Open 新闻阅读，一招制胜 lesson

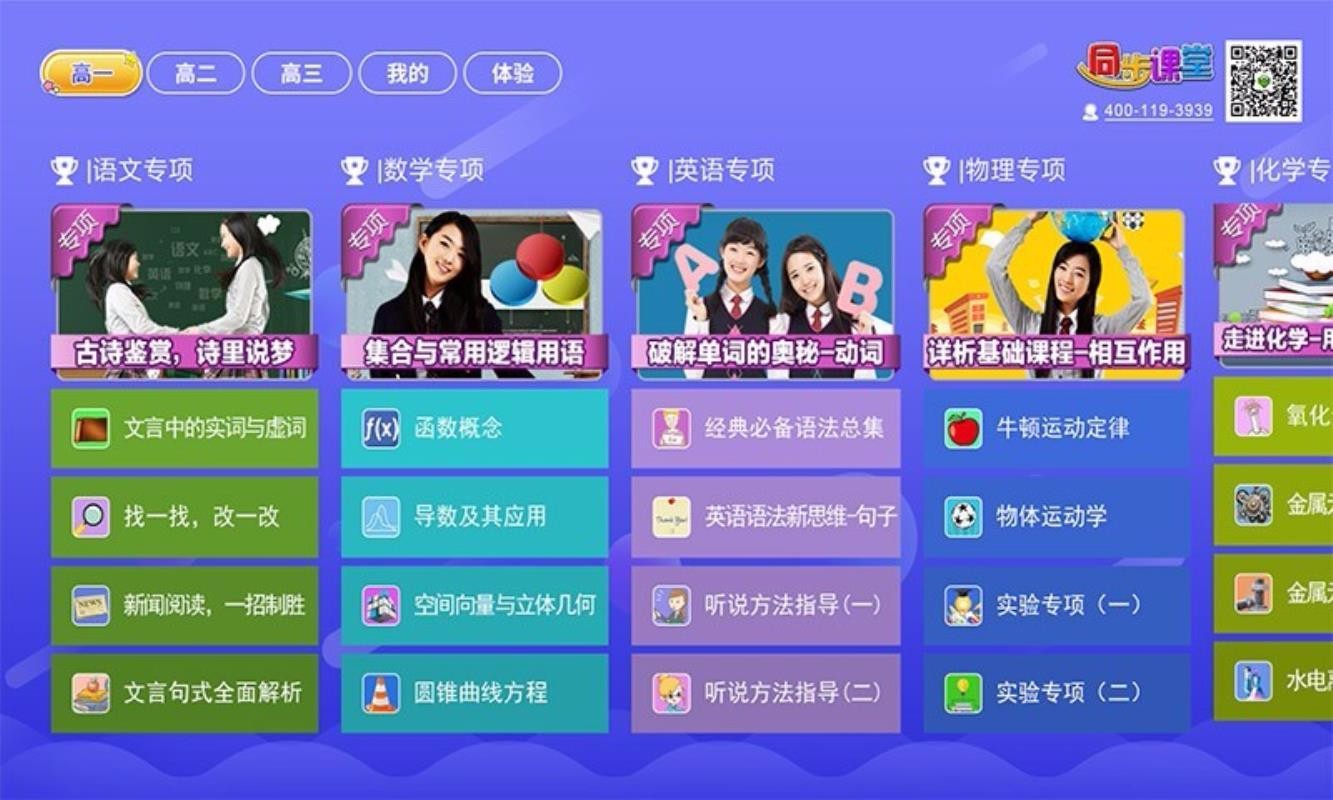(184, 605)
